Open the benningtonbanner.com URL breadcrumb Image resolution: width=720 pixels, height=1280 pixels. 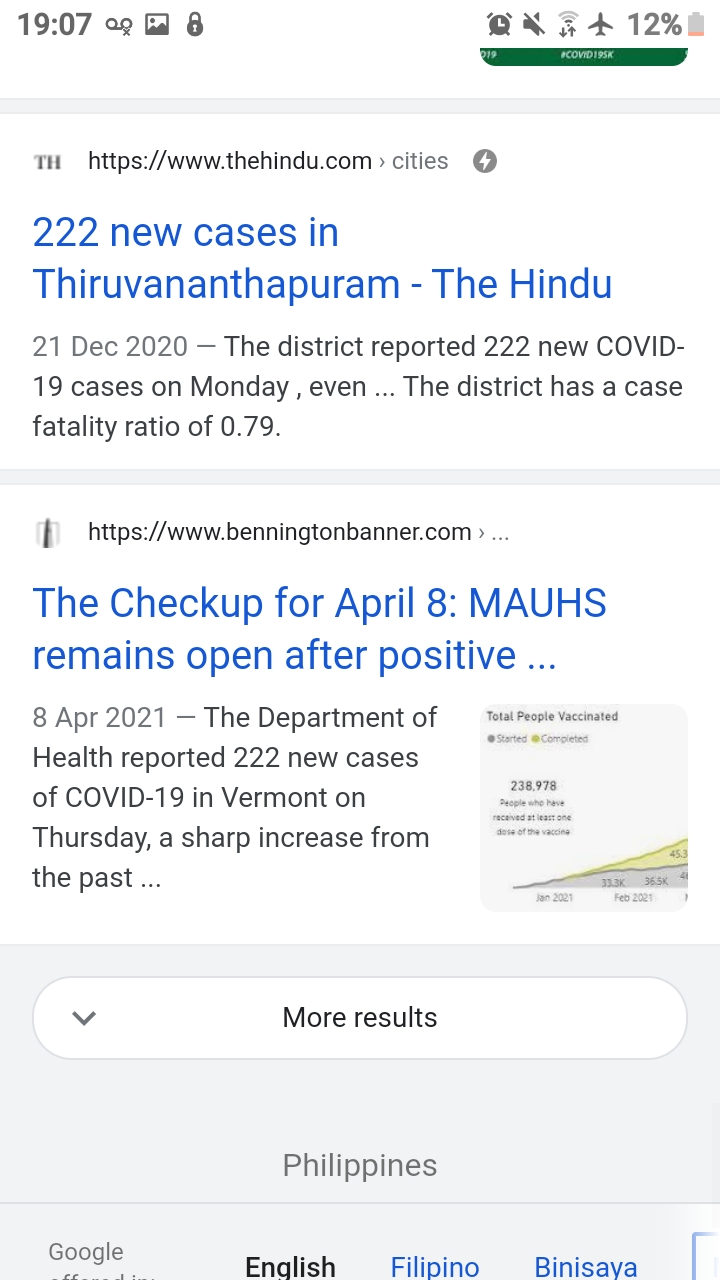(x=299, y=532)
